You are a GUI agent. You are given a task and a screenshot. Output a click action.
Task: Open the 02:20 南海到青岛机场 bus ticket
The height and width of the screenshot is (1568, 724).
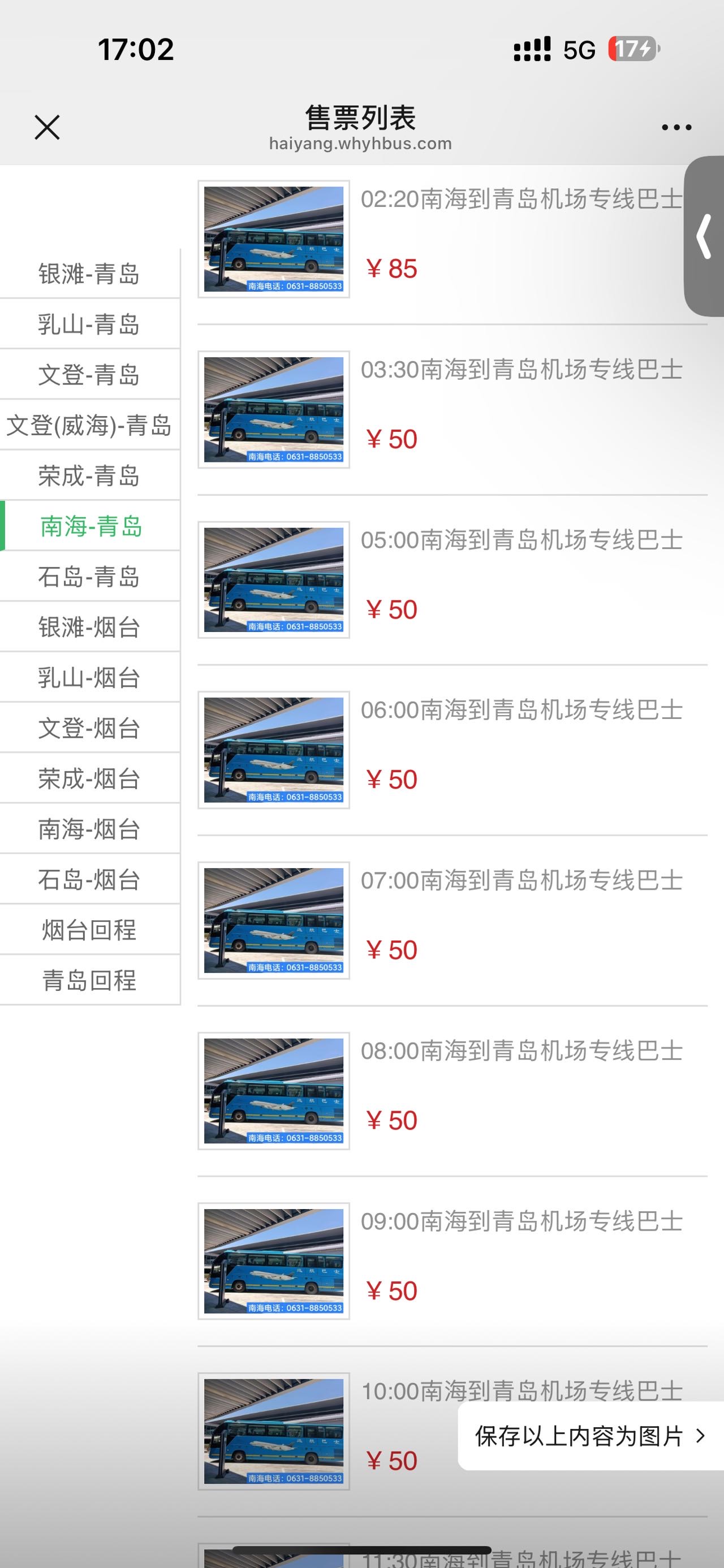(452, 239)
